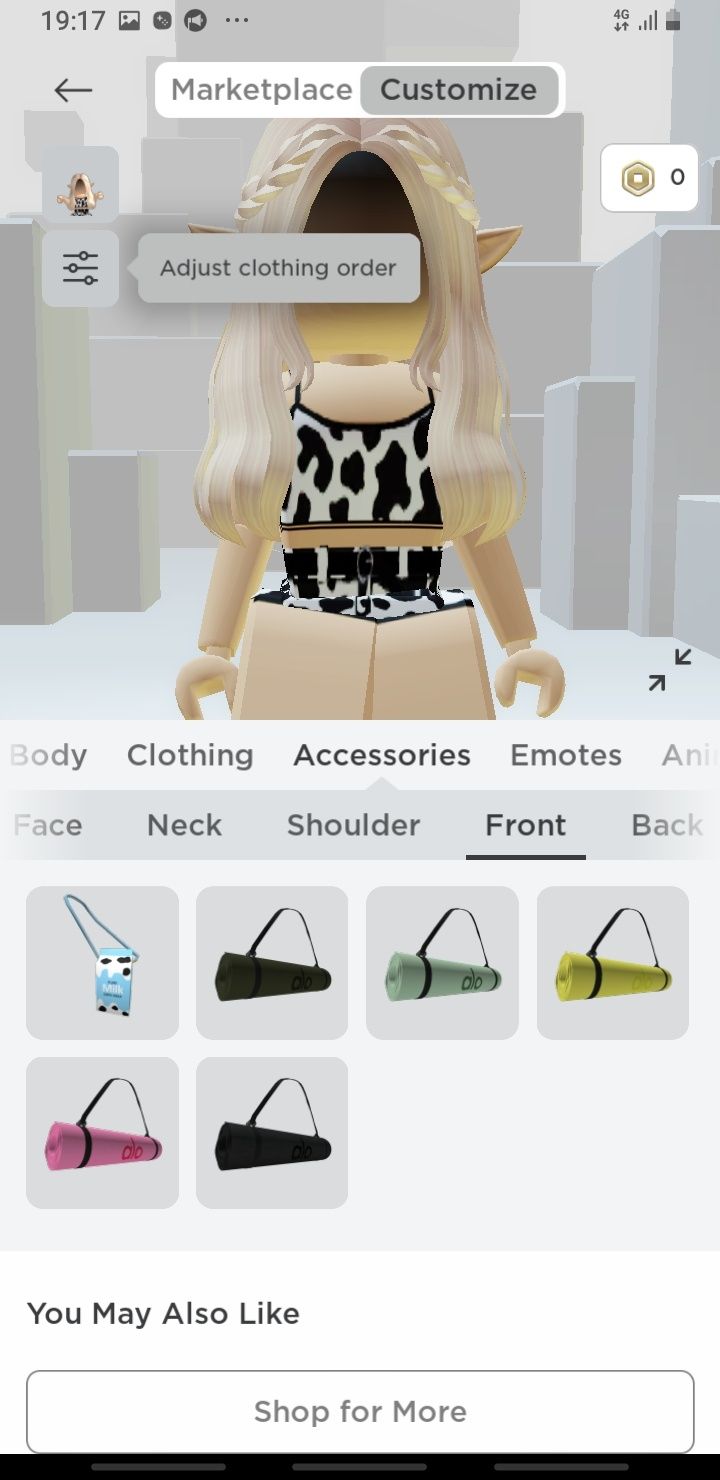Go back with the top-left arrow
Image resolution: width=720 pixels, height=1480 pixels.
click(x=73, y=90)
